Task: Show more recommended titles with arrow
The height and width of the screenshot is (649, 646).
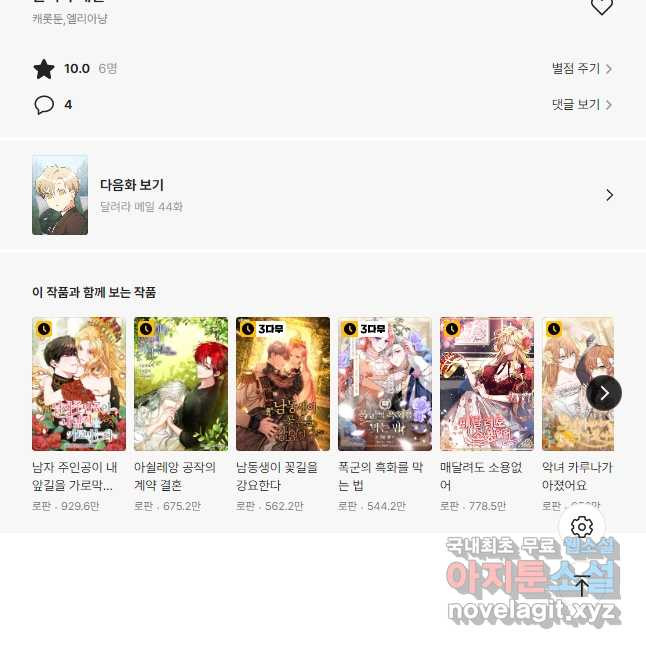Action: point(604,393)
